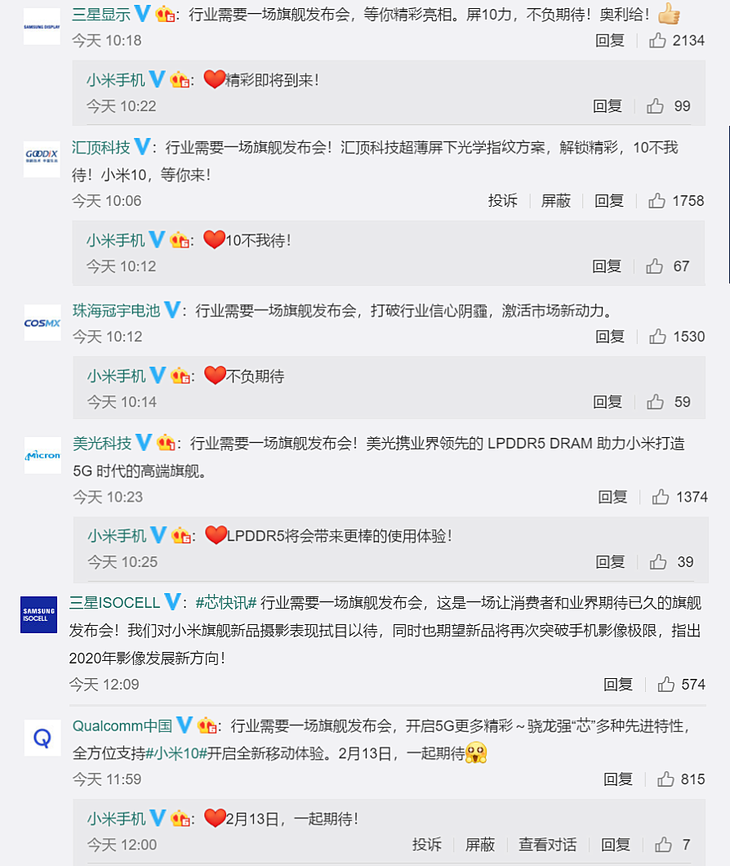Reply to 三星ISOCELL's comment
Image resolution: width=730 pixels, height=866 pixels.
pos(618,685)
